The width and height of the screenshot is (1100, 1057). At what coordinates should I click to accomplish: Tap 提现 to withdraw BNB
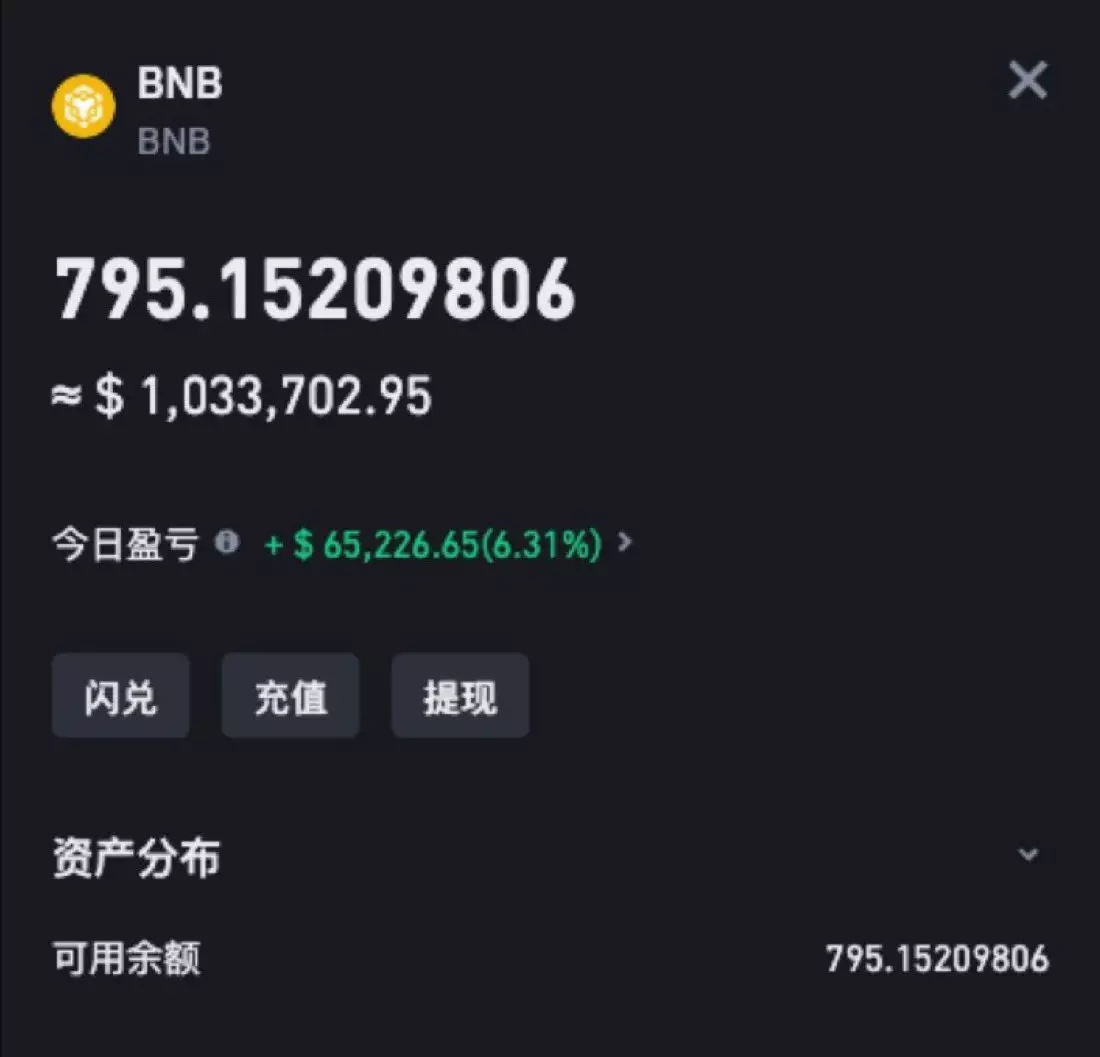(460, 696)
